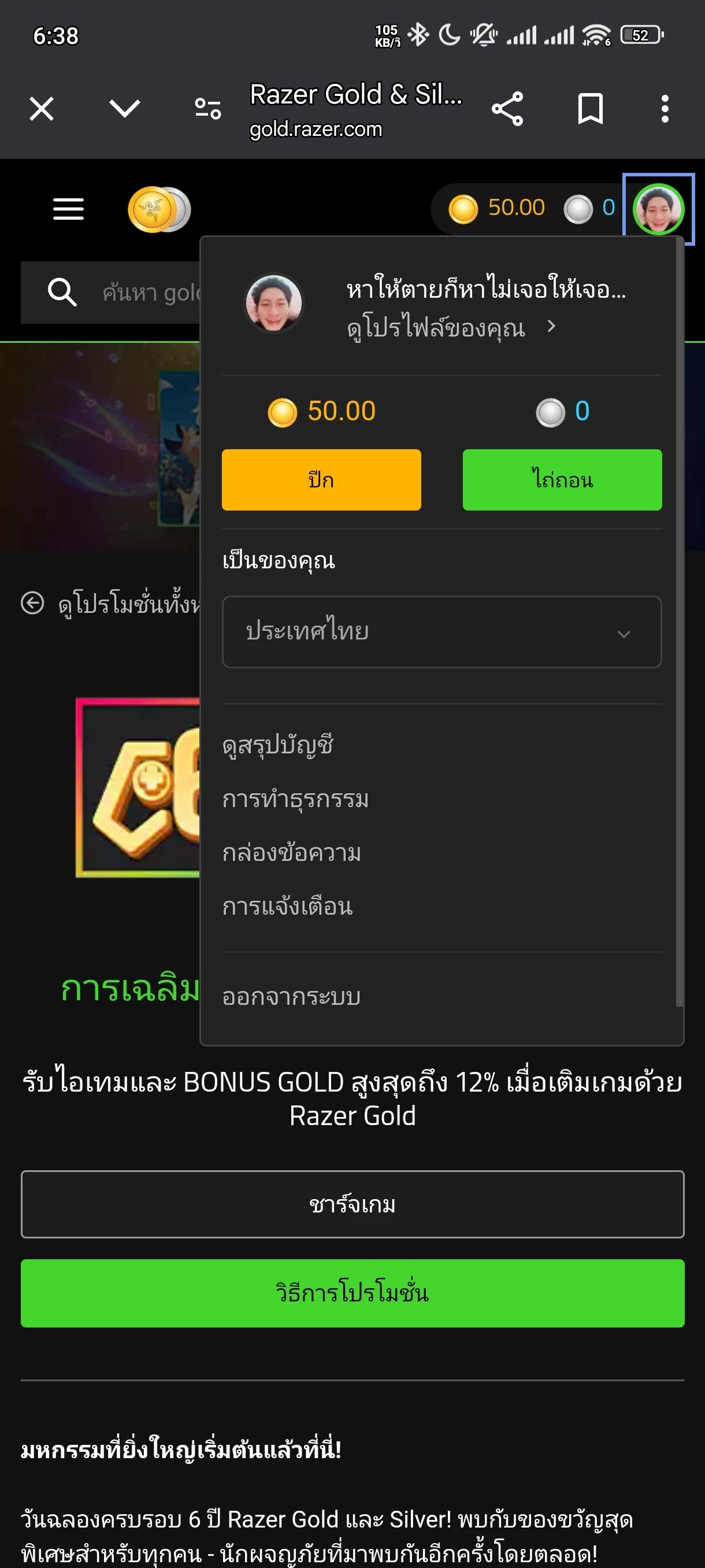The width and height of the screenshot is (705, 1568).
Task: Share the gold.razer.com page
Action: tap(507, 110)
